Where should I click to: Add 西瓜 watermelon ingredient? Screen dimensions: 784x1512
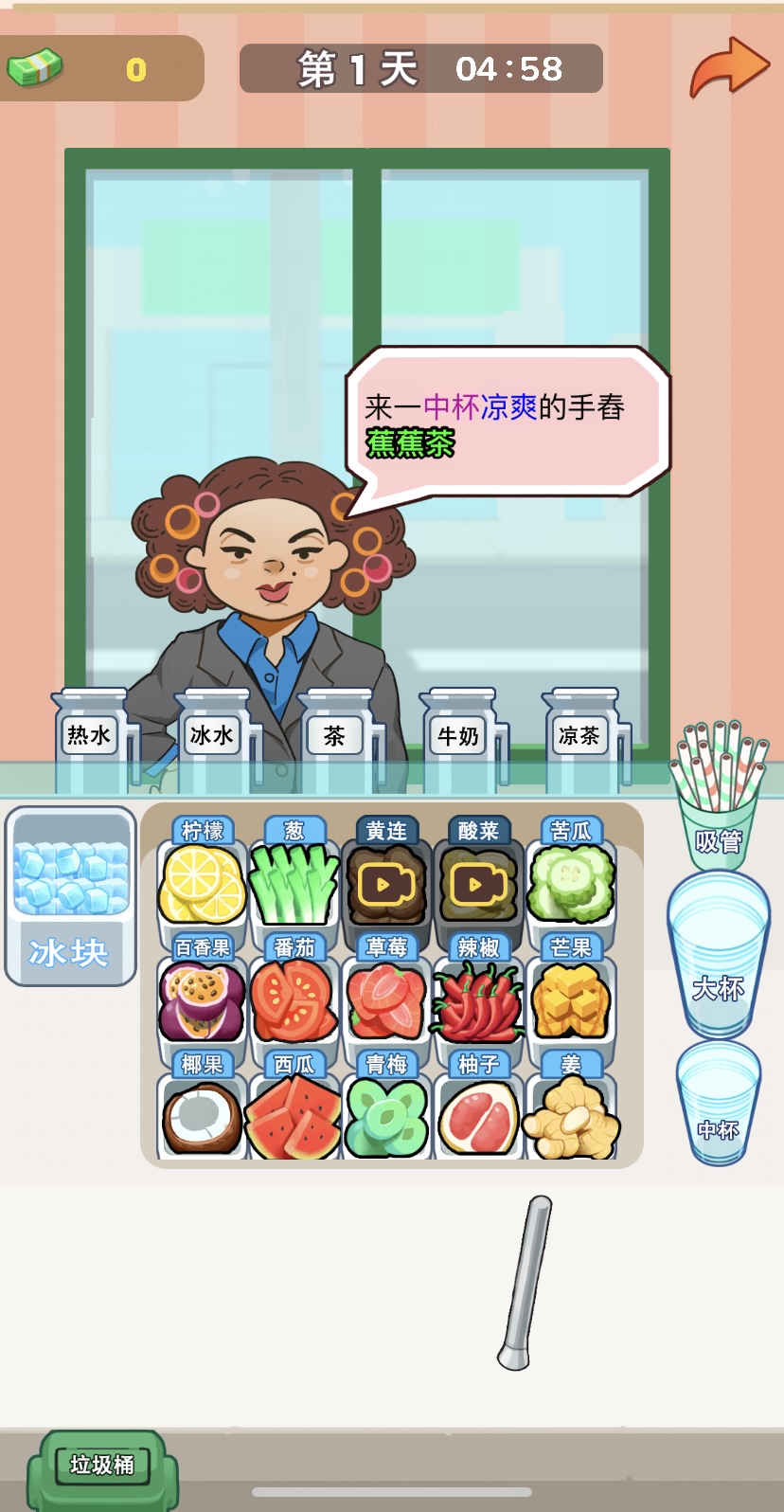click(x=294, y=1116)
